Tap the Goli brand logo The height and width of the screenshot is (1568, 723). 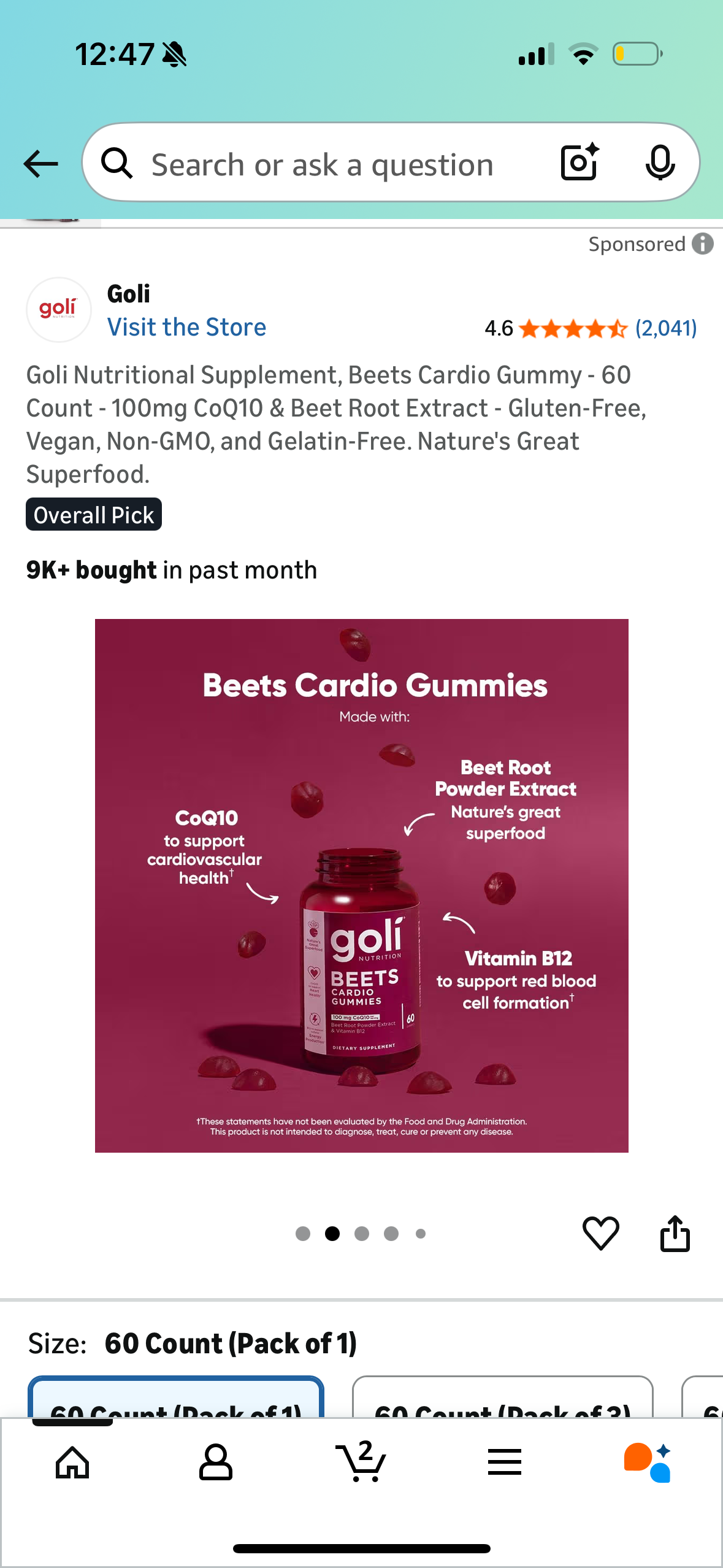[x=58, y=309]
